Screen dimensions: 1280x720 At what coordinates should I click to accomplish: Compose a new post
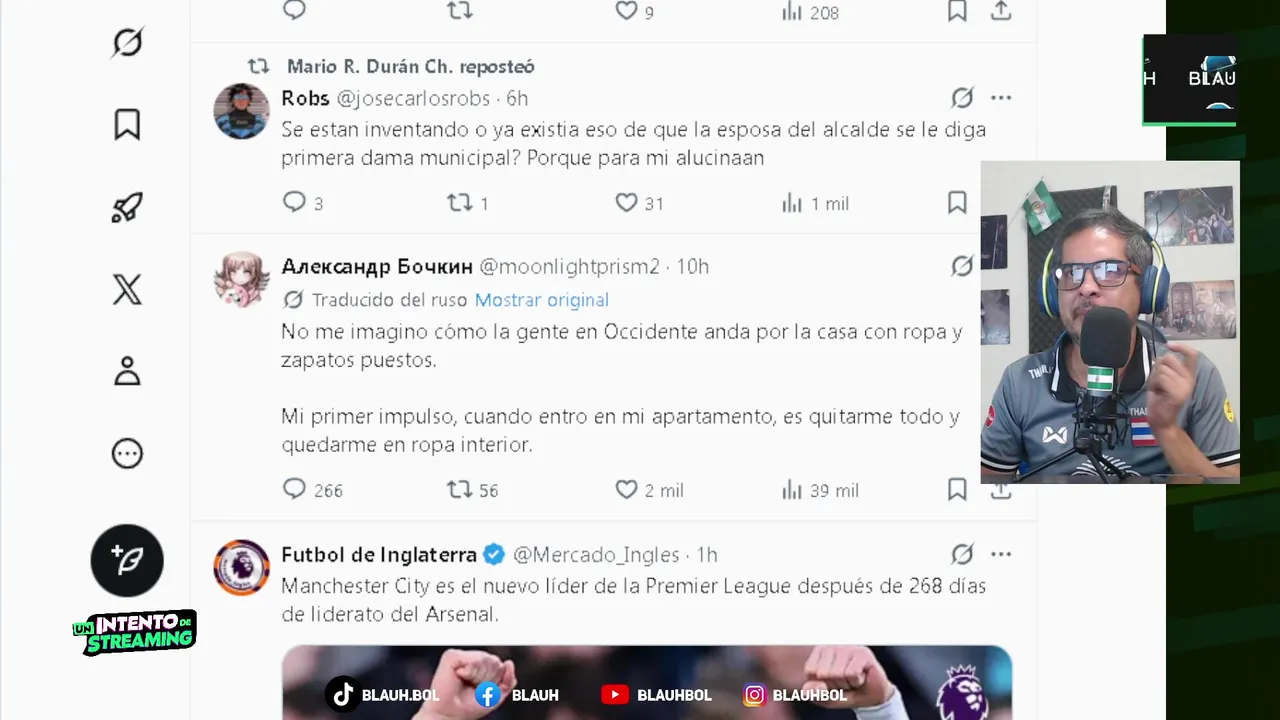pyautogui.click(x=127, y=560)
